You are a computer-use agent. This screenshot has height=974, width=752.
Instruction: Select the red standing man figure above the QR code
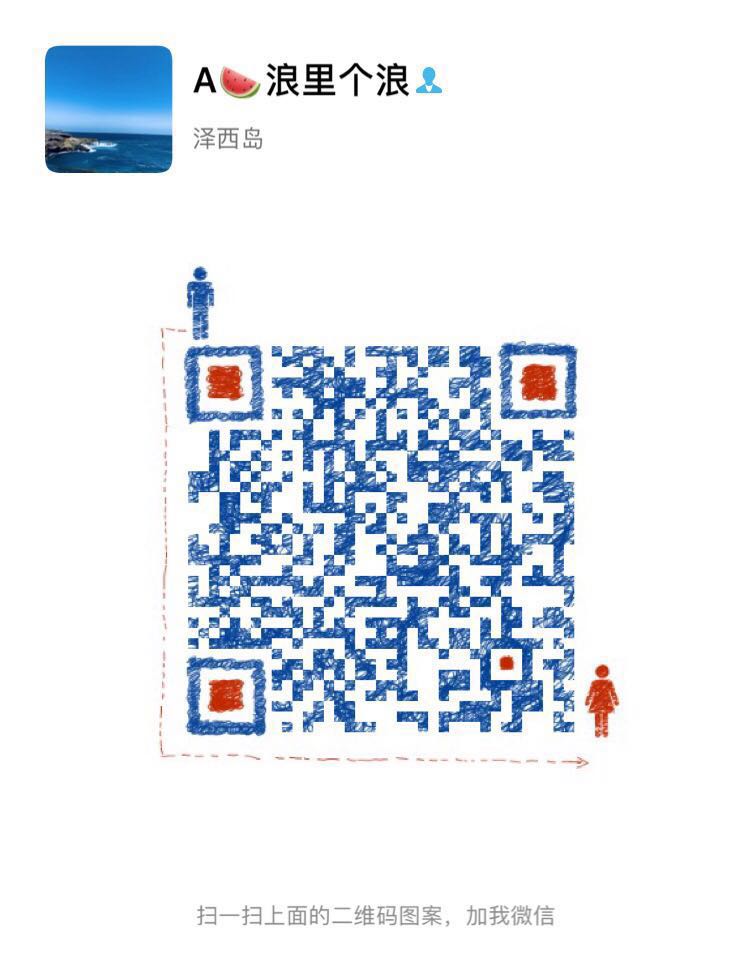(199, 294)
